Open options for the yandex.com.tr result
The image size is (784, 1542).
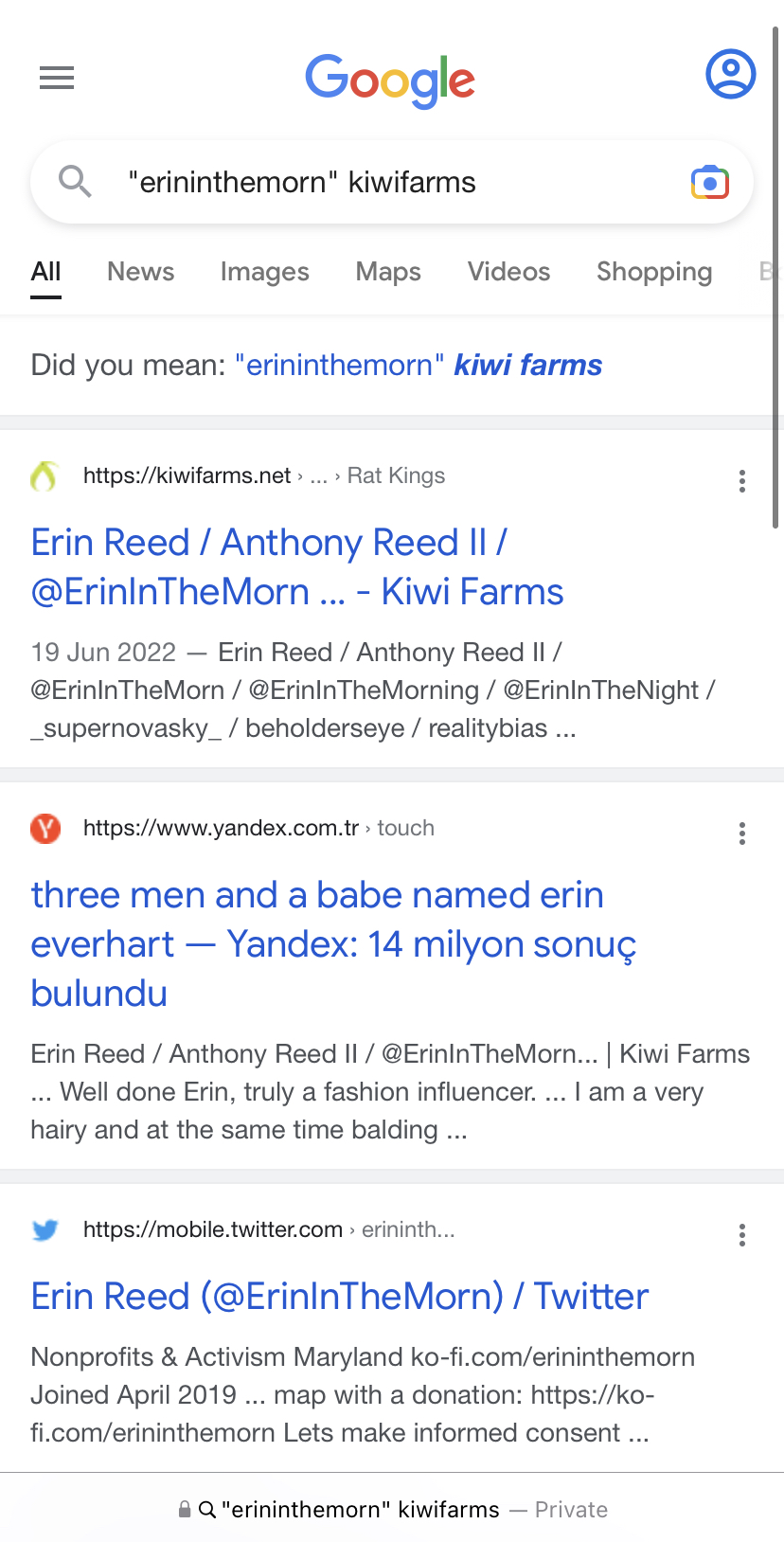pyautogui.click(x=742, y=834)
